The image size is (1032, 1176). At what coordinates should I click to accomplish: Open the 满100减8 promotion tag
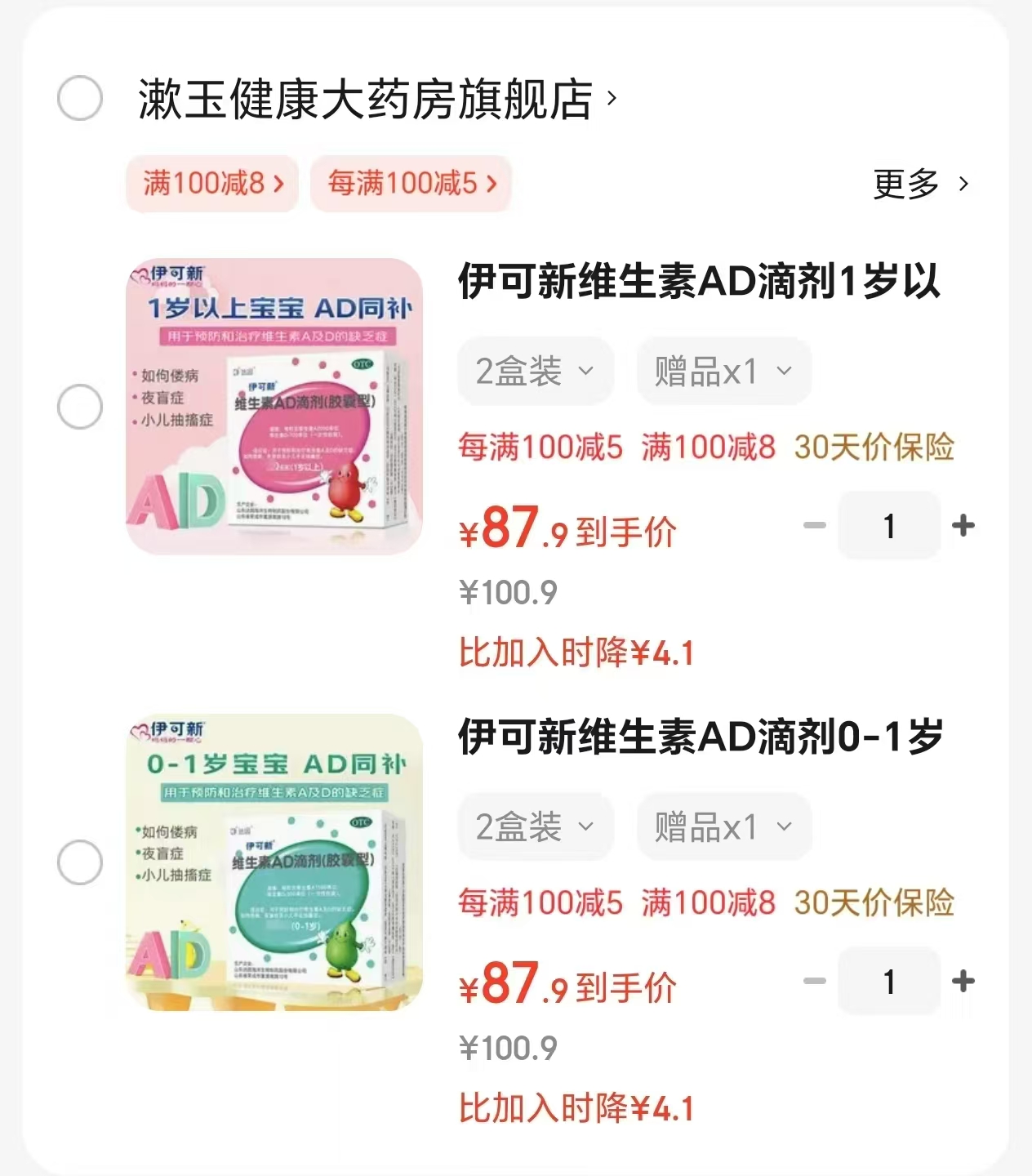(211, 184)
